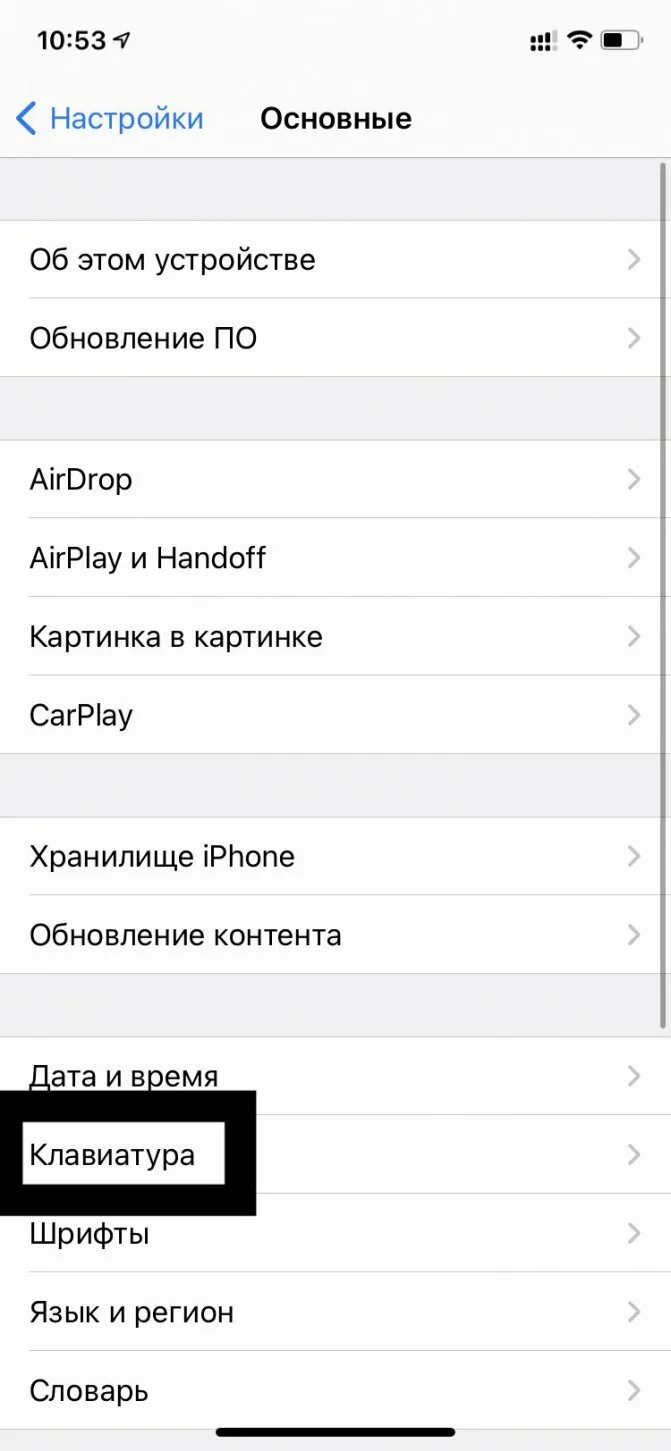This screenshot has width=671, height=1451.
Task: Open Шрифты settings
Action: pos(335,1233)
